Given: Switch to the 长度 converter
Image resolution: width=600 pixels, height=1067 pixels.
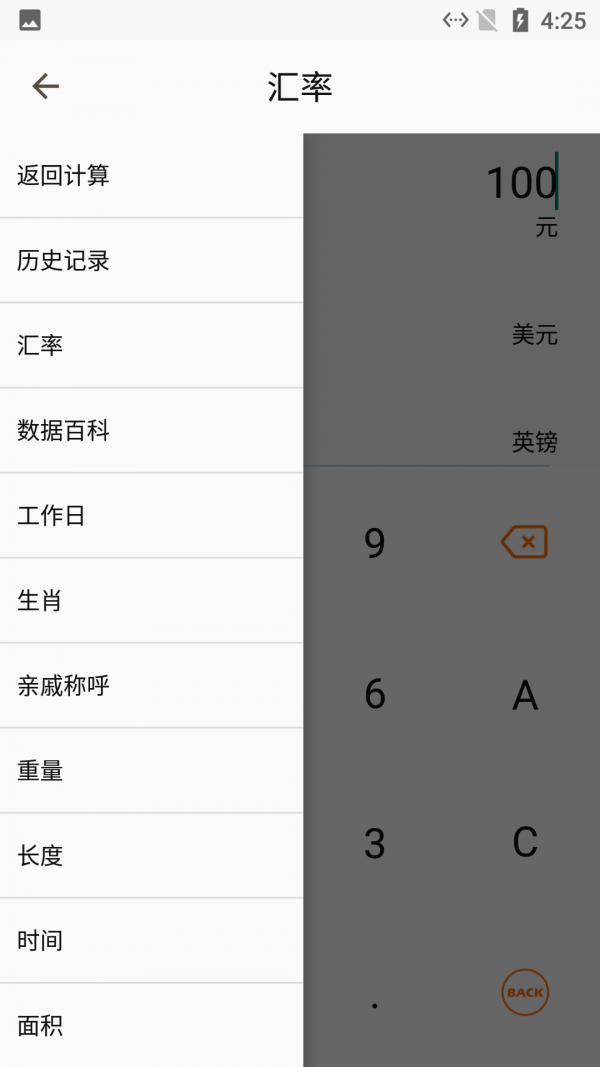Looking at the screenshot, I should 150,856.
